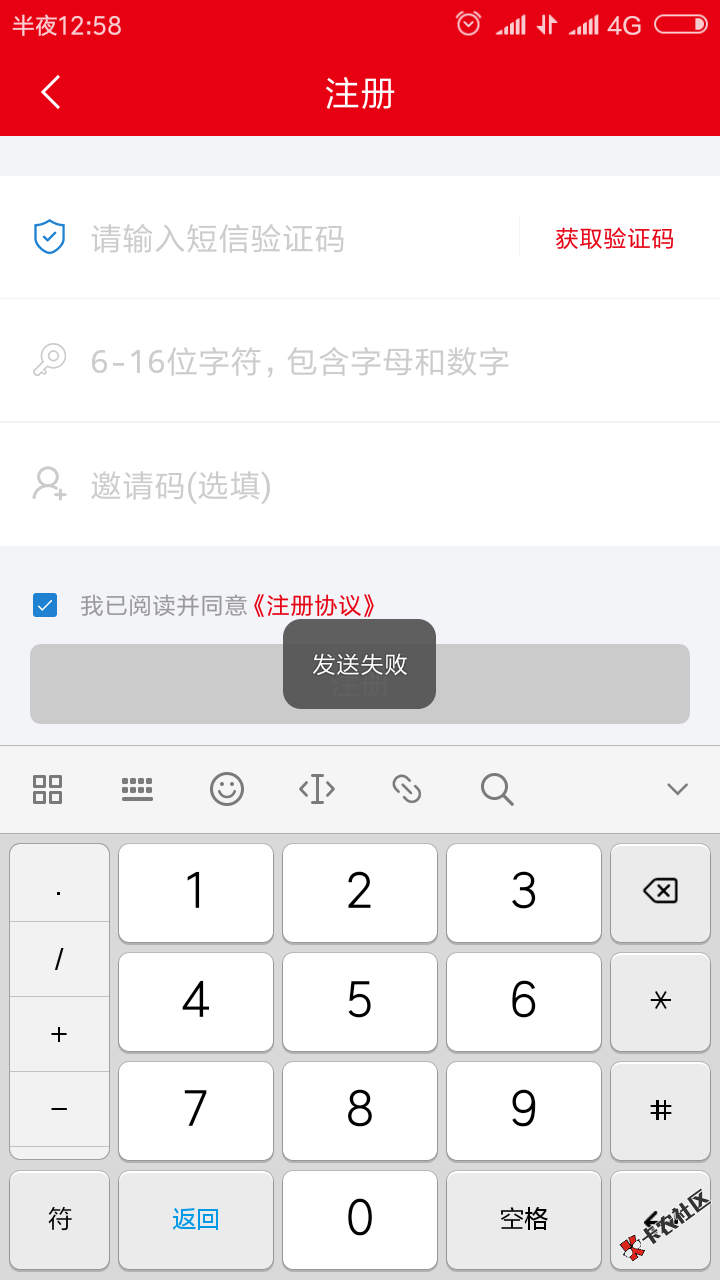Uncheck the 我已阅读并同意 checkbox
This screenshot has width=720, height=1280.
45,605
